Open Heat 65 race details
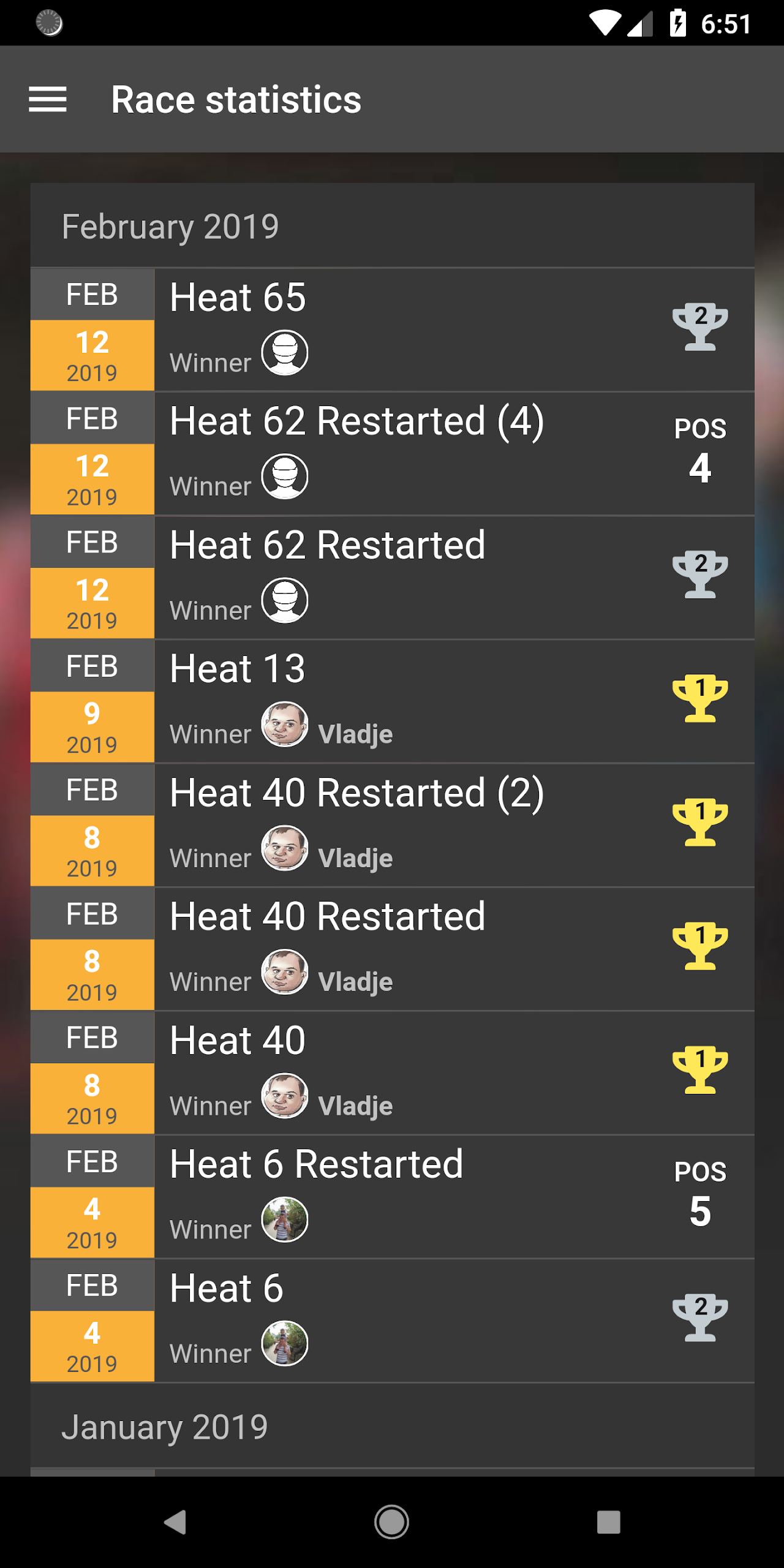 392,330
